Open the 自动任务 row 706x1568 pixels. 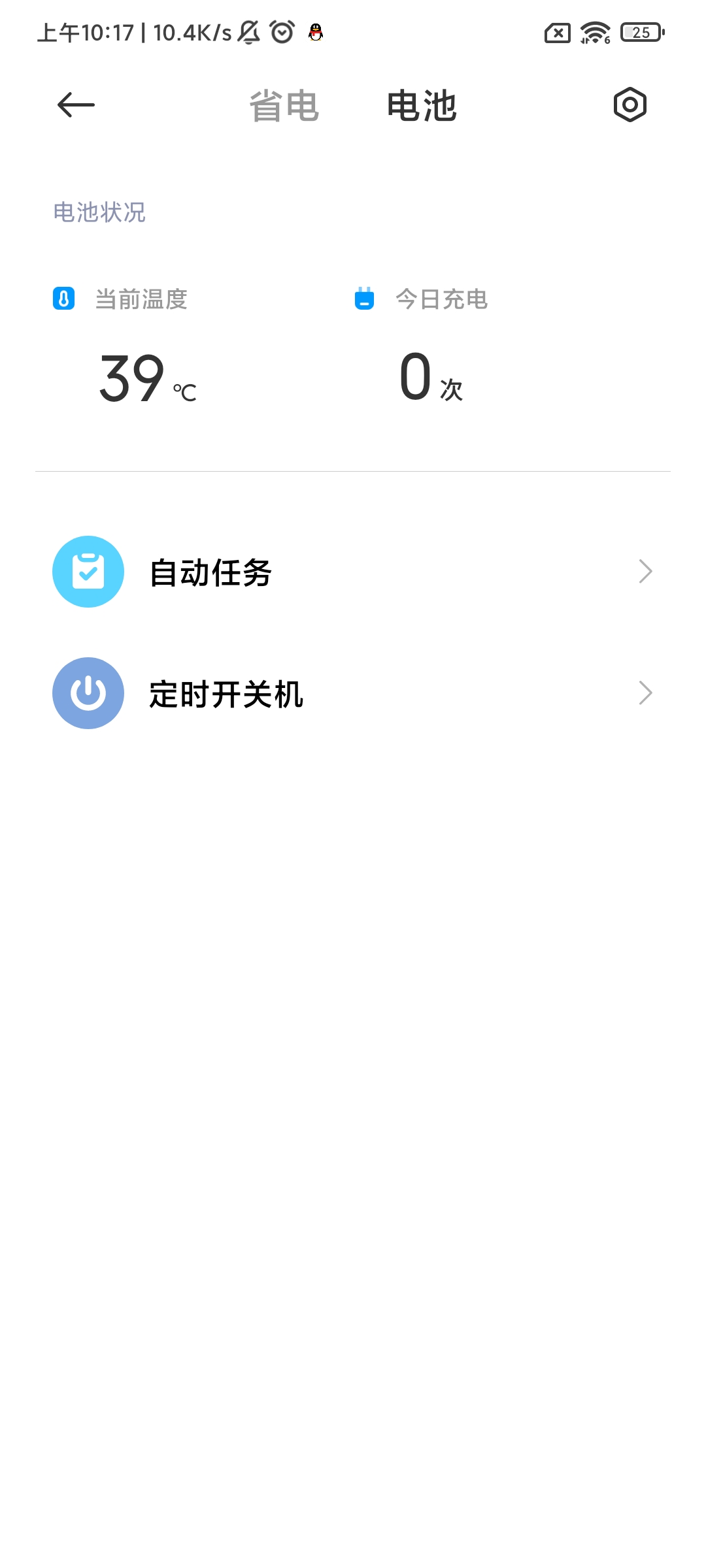(353, 572)
